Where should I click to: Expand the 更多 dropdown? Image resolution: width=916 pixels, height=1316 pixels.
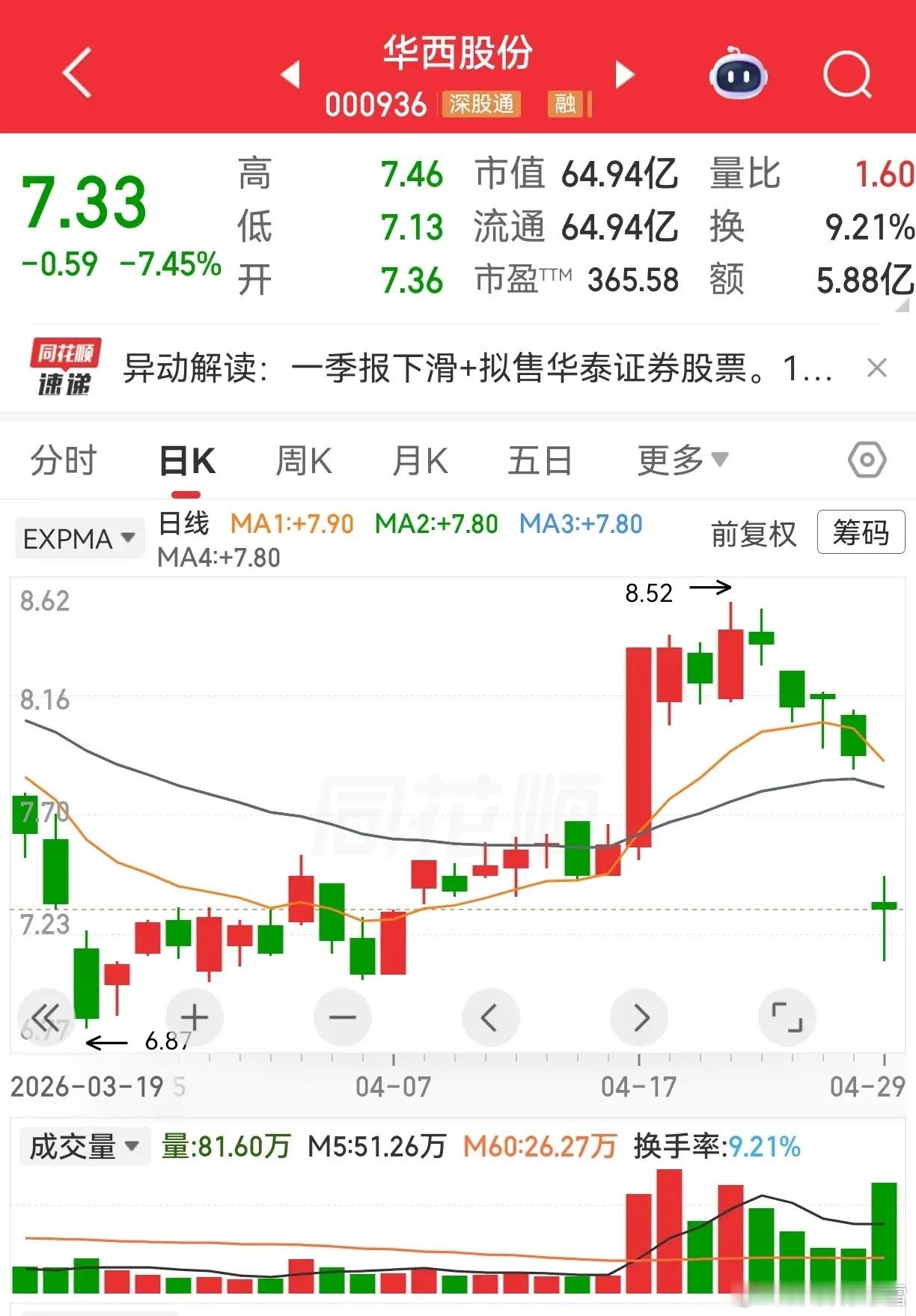click(683, 460)
